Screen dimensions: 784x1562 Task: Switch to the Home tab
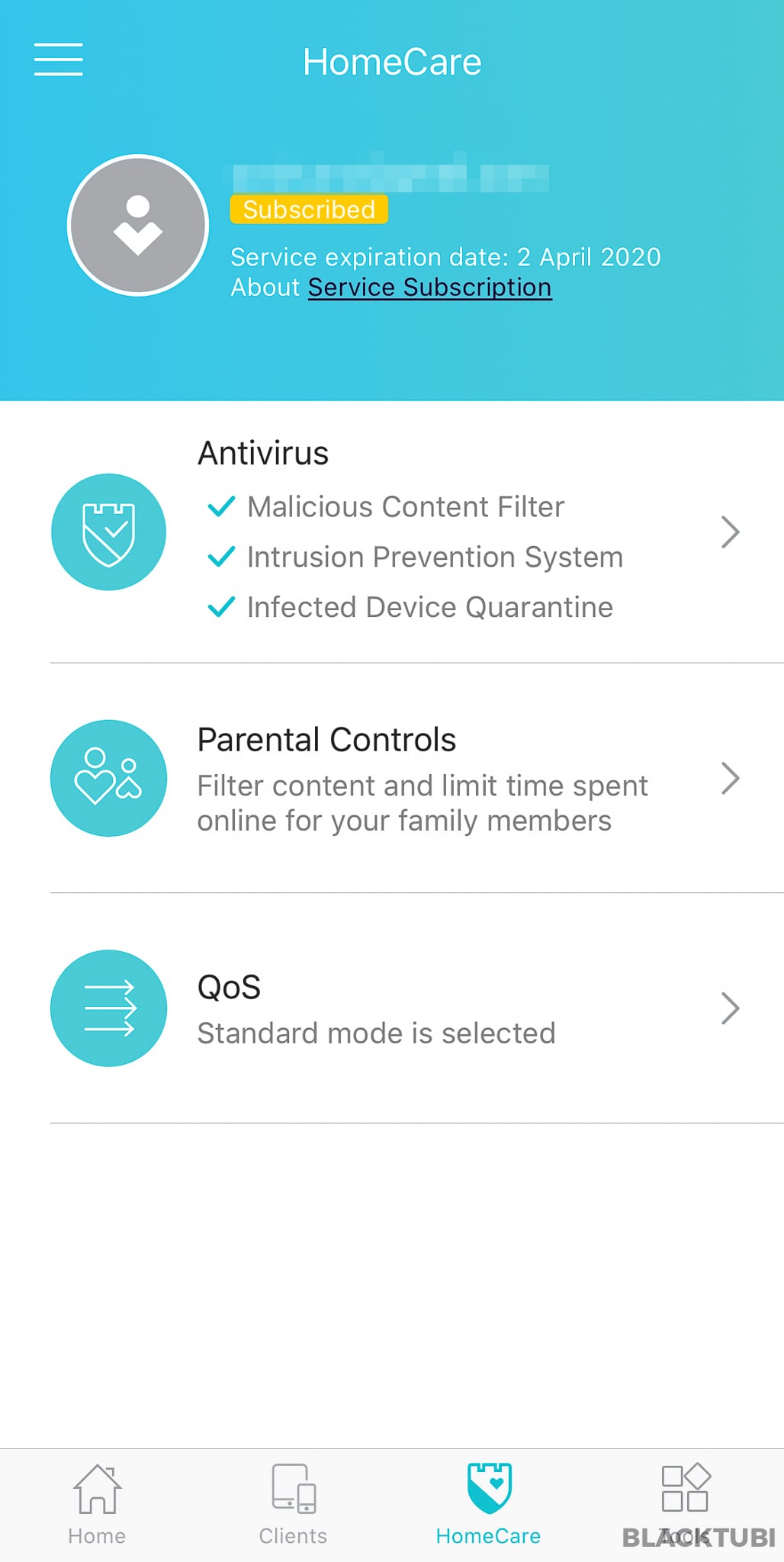(97, 1504)
